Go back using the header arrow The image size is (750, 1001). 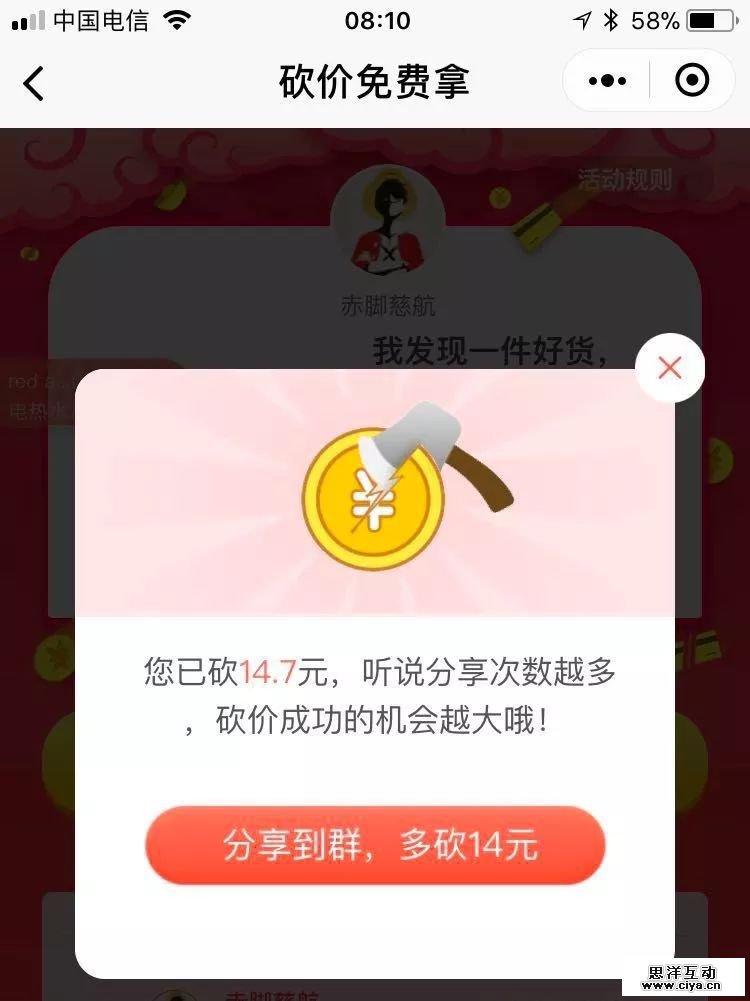34,83
